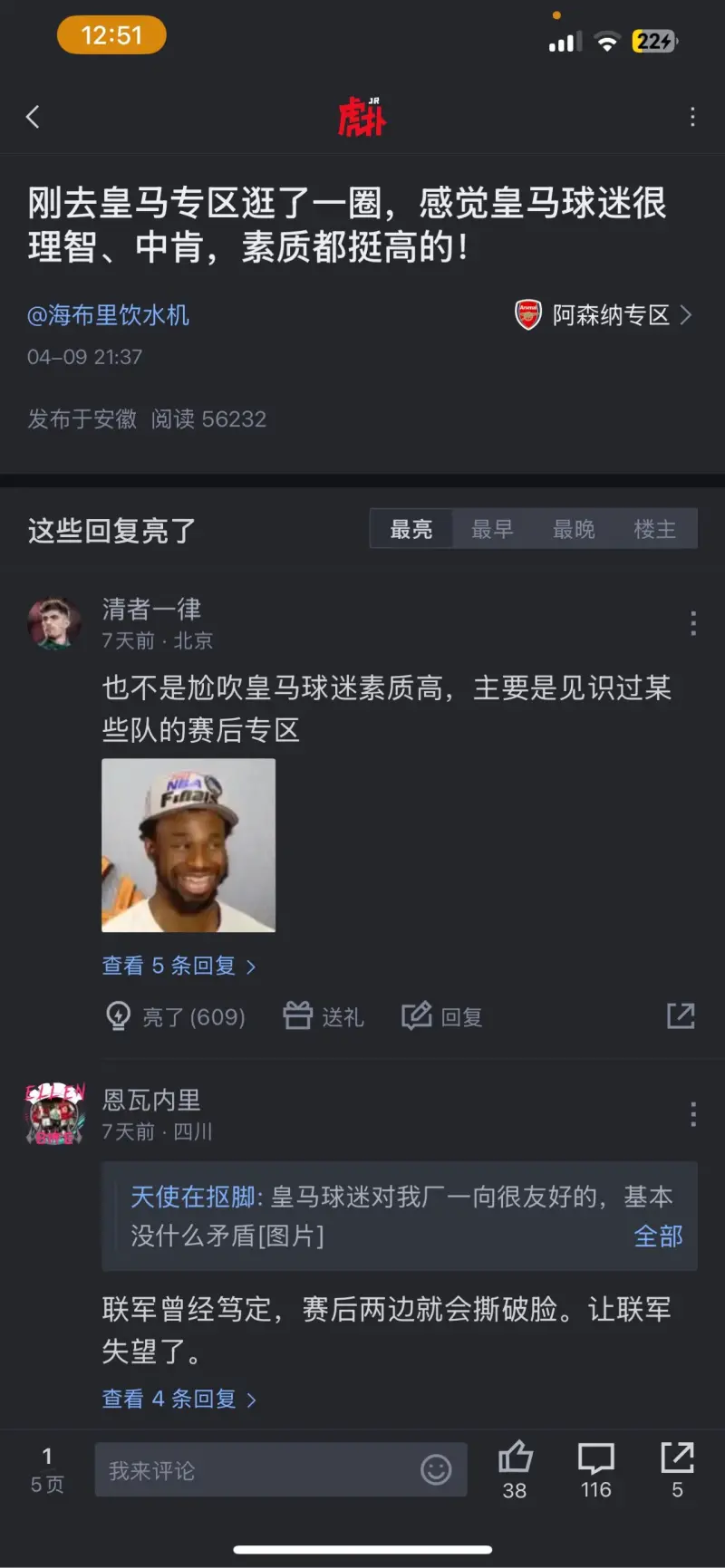Switch to 最亮 sorting tab

coord(411,529)
